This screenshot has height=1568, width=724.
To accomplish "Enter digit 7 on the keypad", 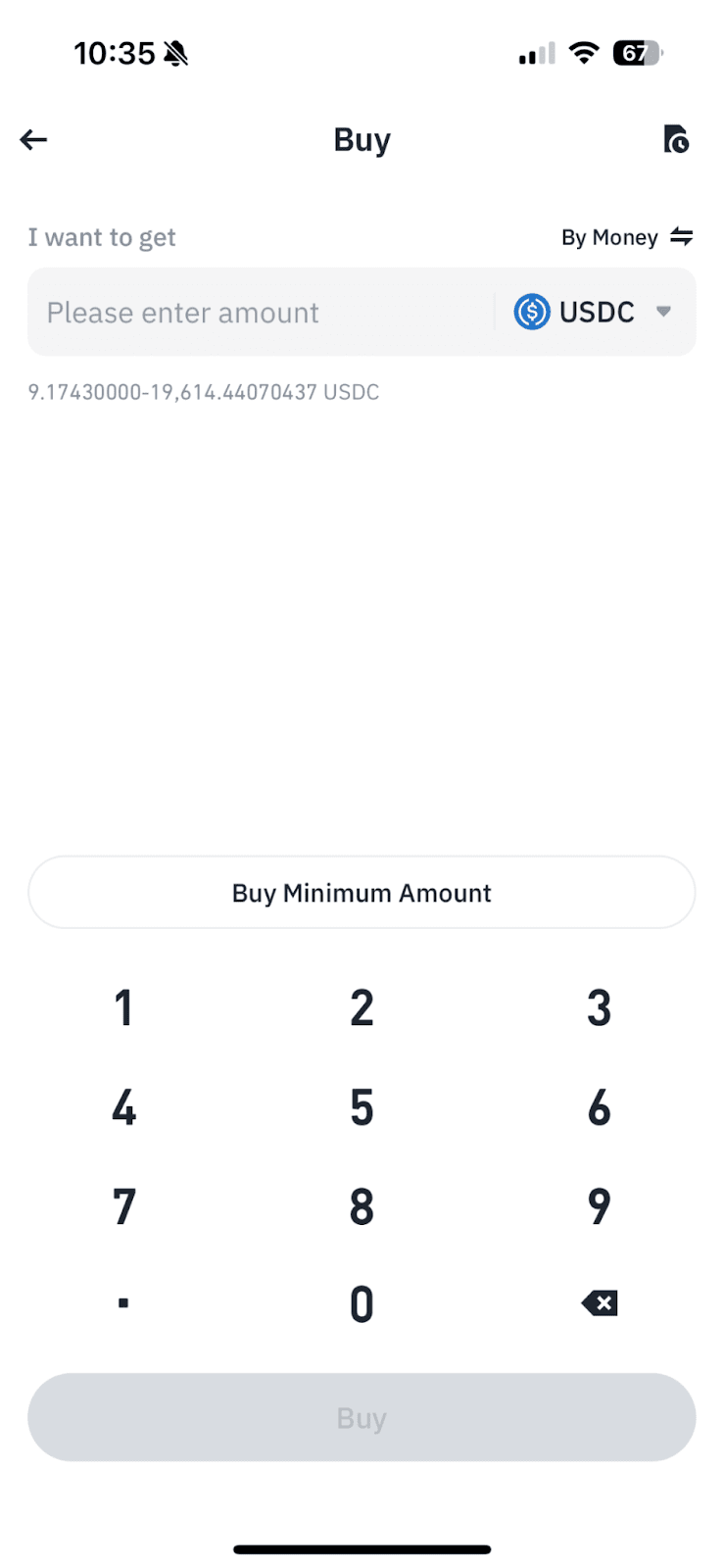I will (x=123, y=1206).
